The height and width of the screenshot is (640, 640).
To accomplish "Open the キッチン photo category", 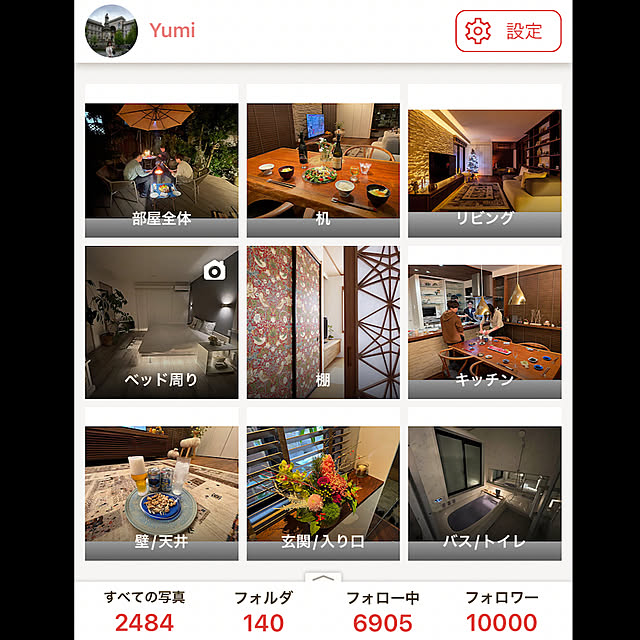I will tap(485, 323).
